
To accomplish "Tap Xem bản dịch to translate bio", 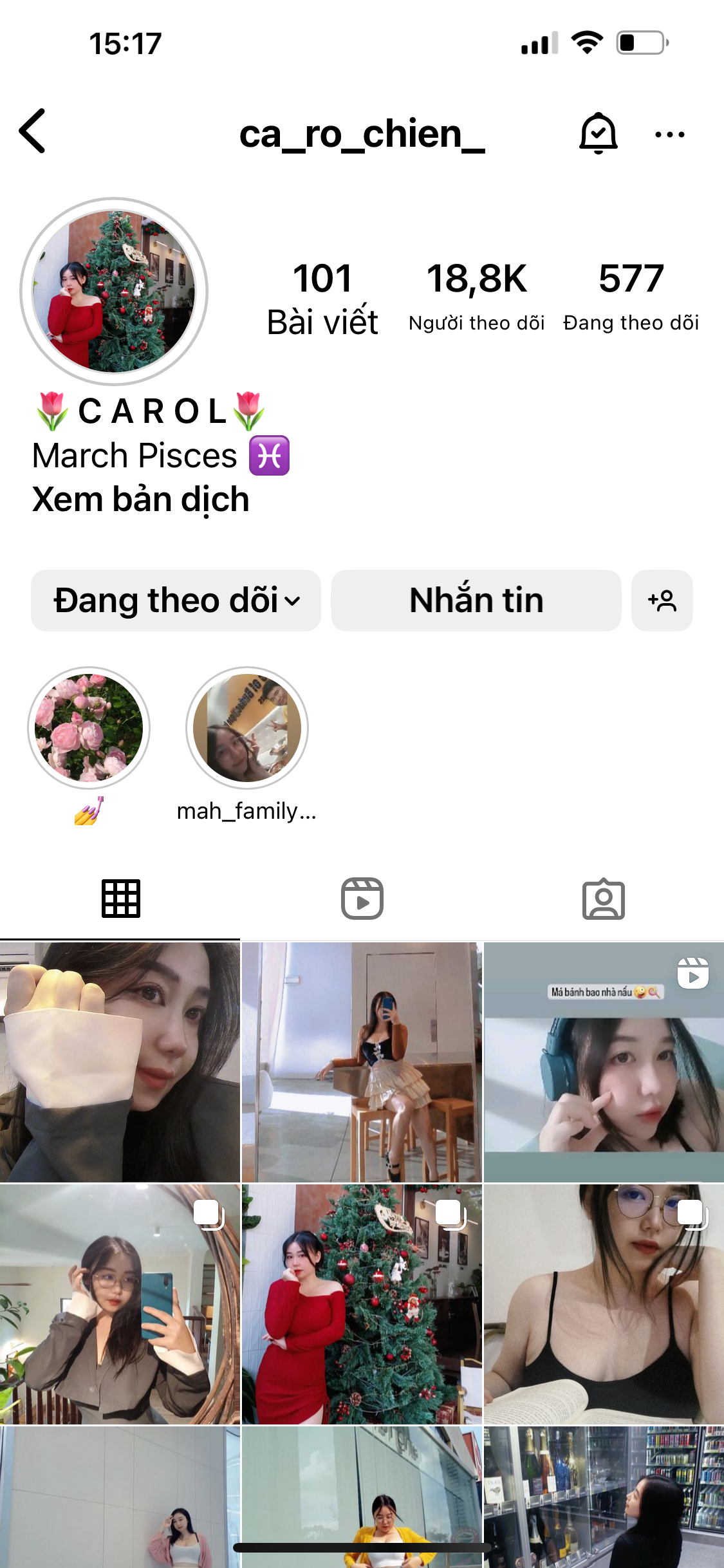I will [141, 499].
